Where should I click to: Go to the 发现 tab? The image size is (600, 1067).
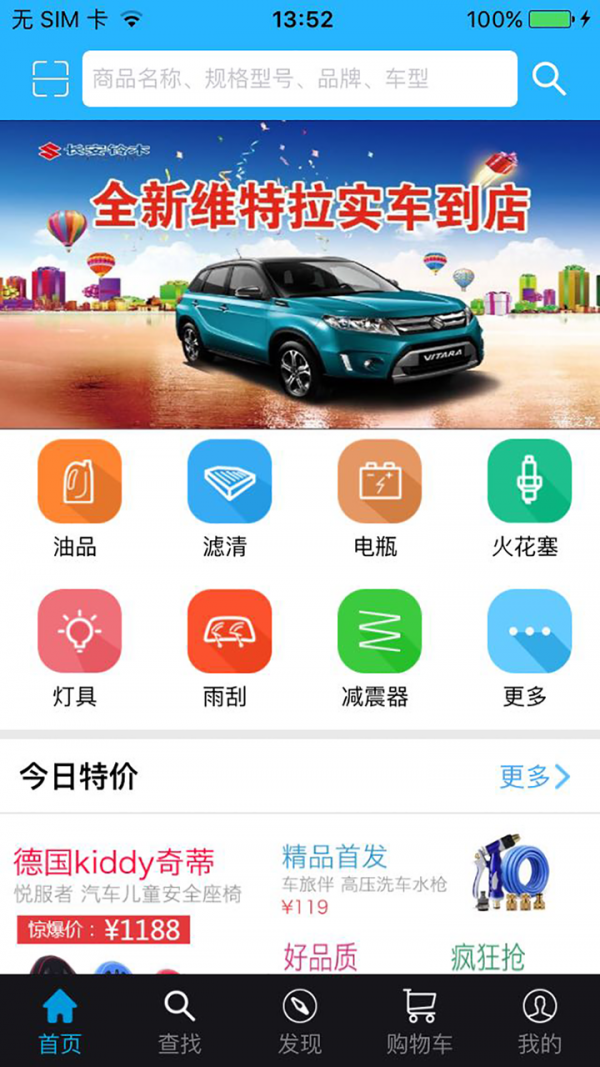pyautogui.click(x=300, y=1020)
